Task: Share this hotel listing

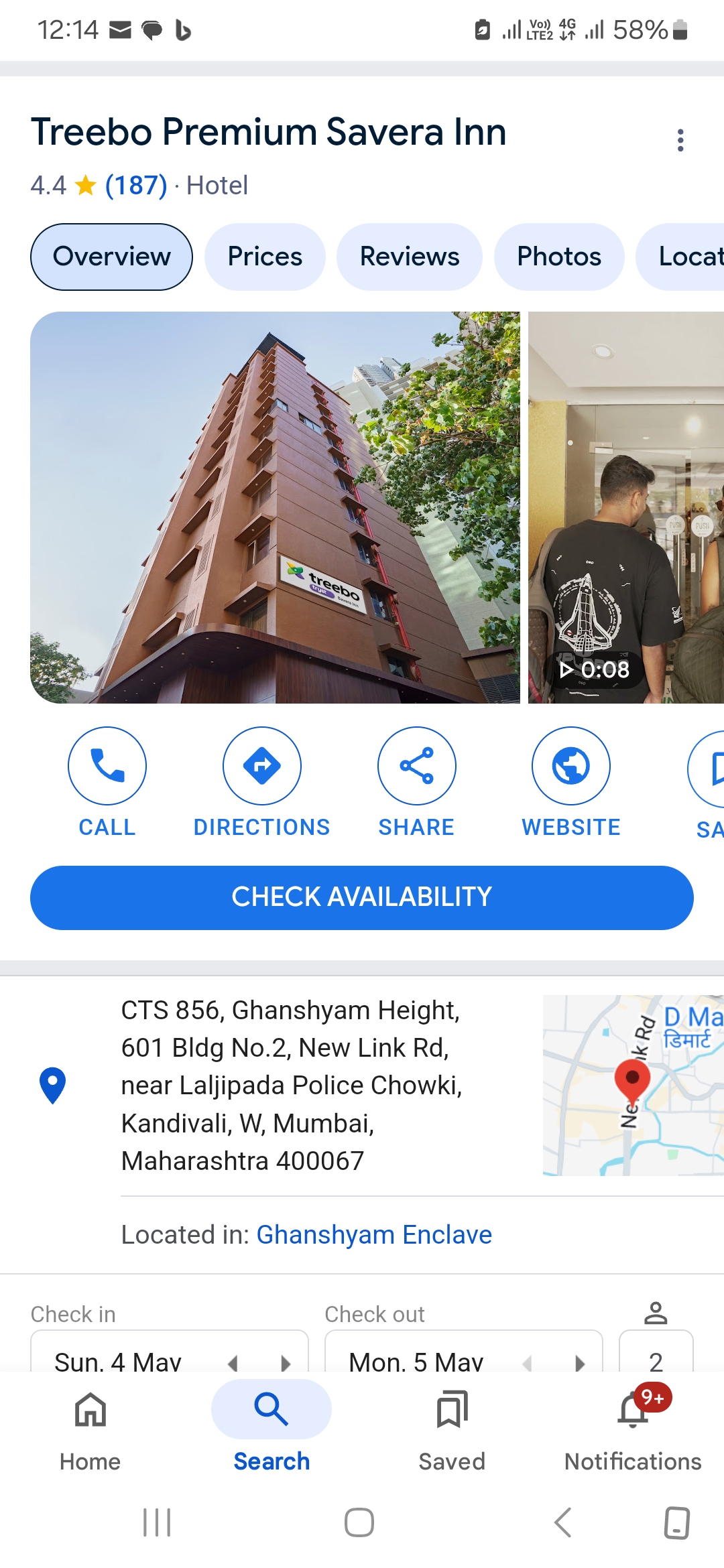Action: pyautogui.click(x=416, y=766)
